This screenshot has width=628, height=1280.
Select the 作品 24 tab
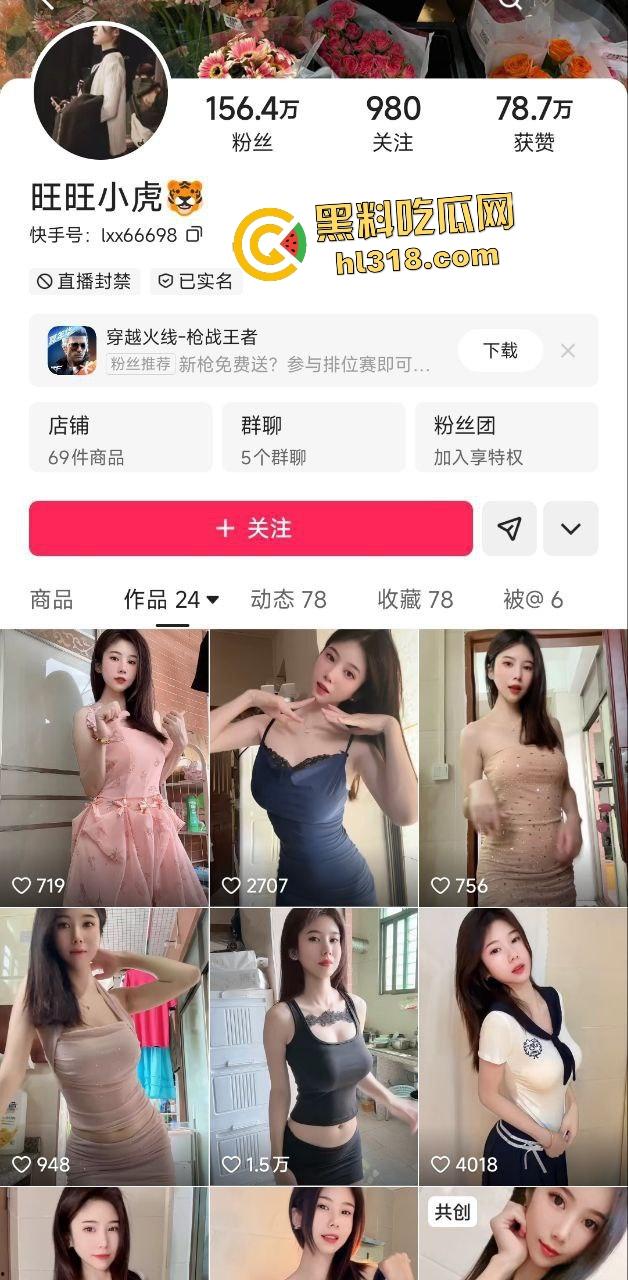click(x=171, y=599)
